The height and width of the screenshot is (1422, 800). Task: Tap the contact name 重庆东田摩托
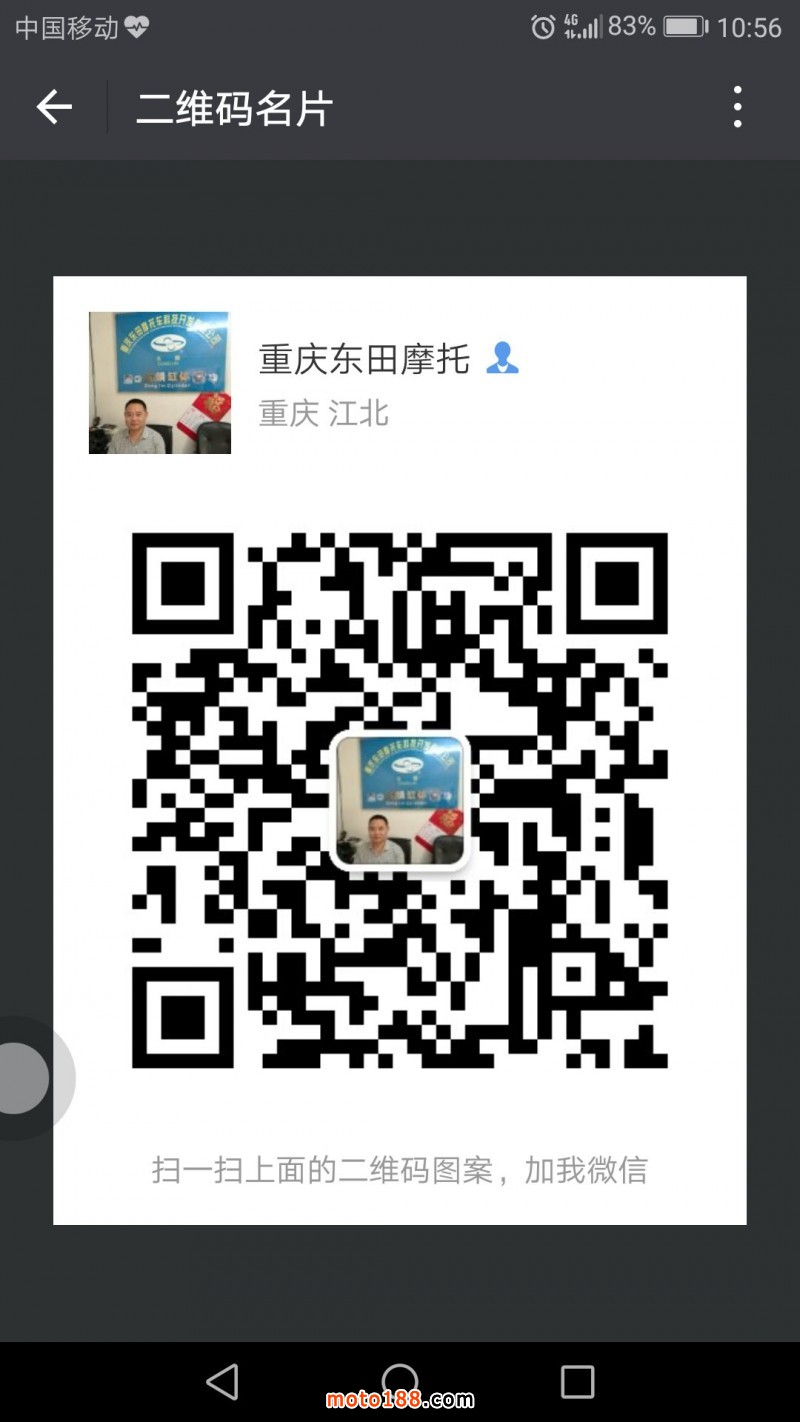click(x=363, y=360)
